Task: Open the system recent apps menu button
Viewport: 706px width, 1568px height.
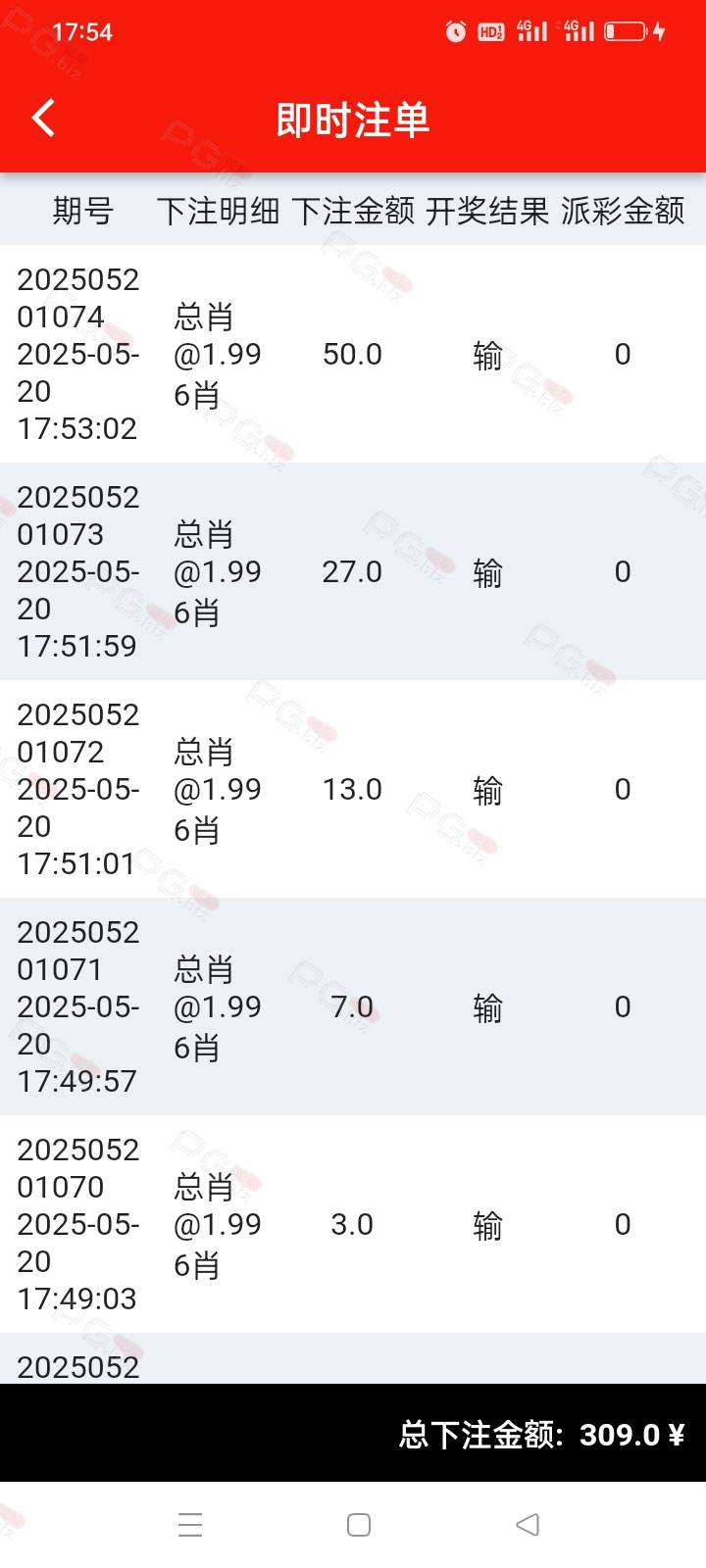Action: click(190, 1525)
